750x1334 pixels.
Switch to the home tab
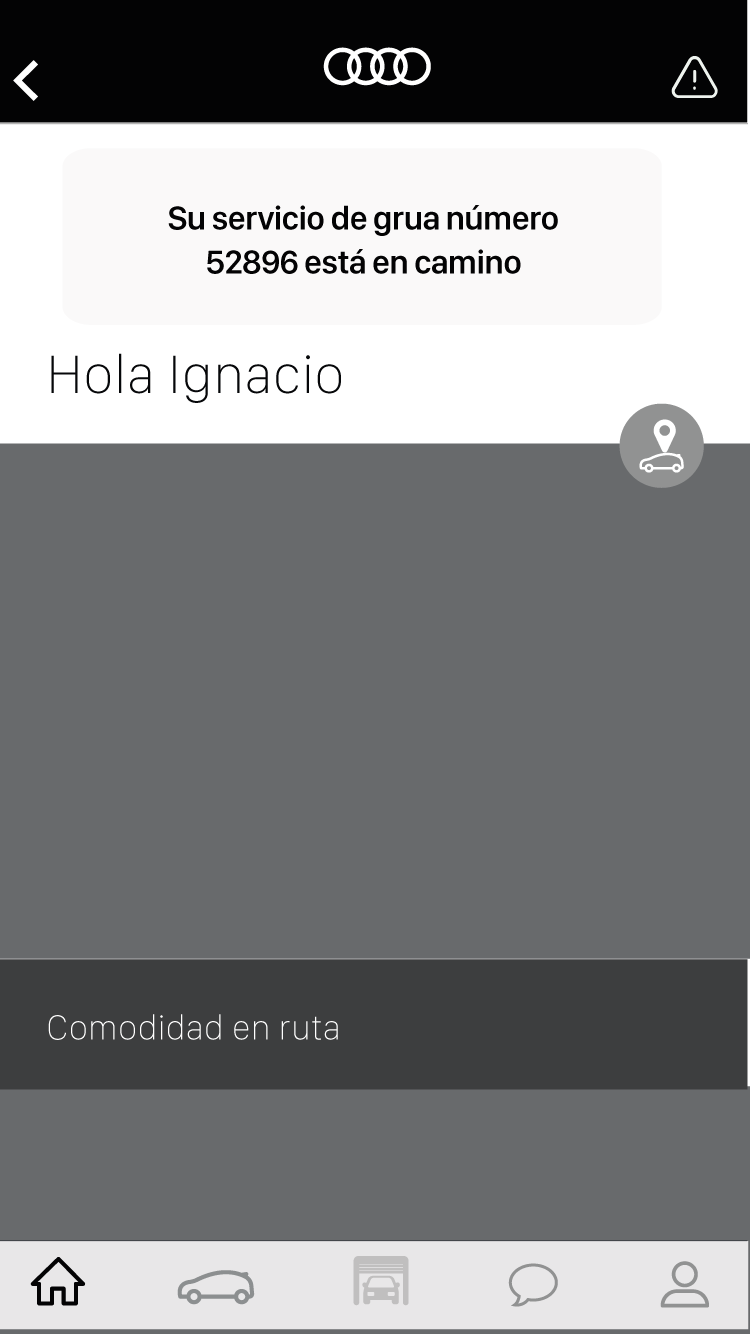58,1283
